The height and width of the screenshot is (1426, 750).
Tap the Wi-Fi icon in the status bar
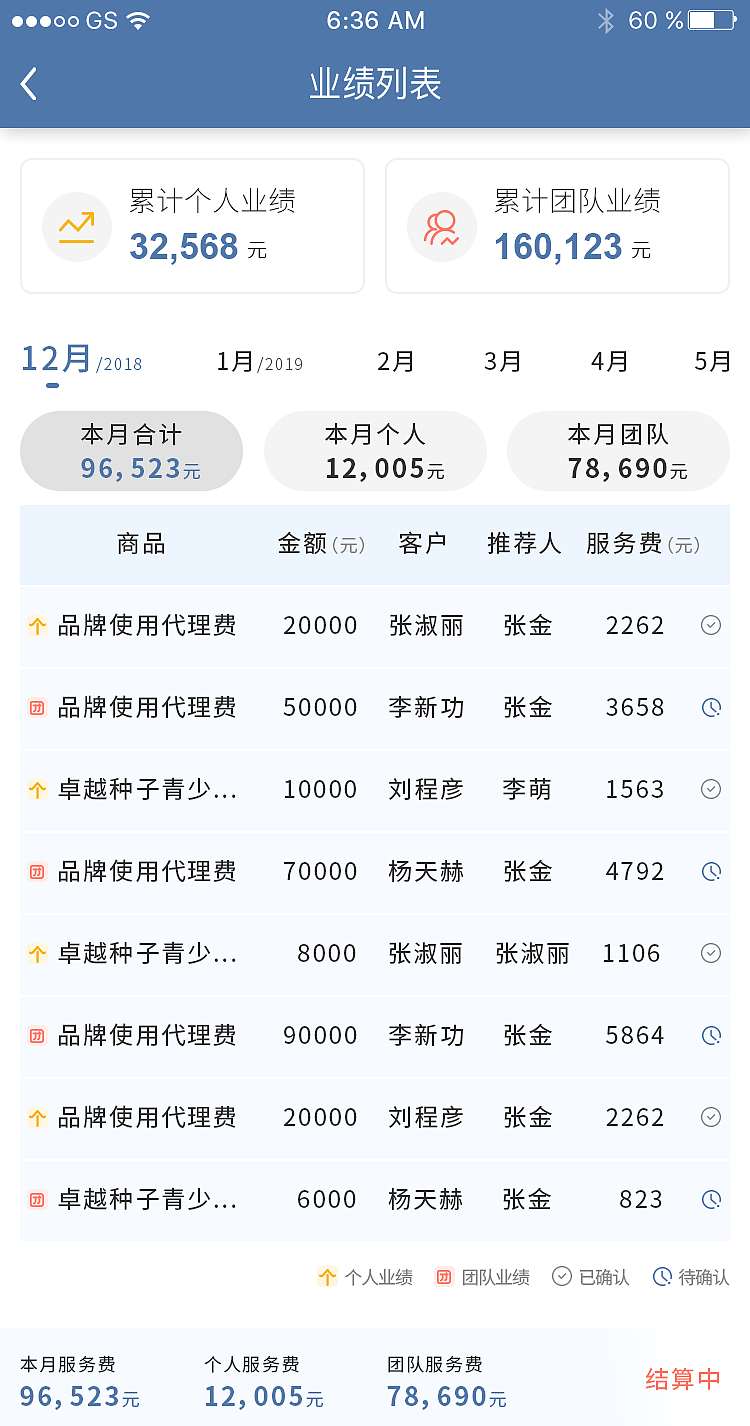tap(135, 18)
